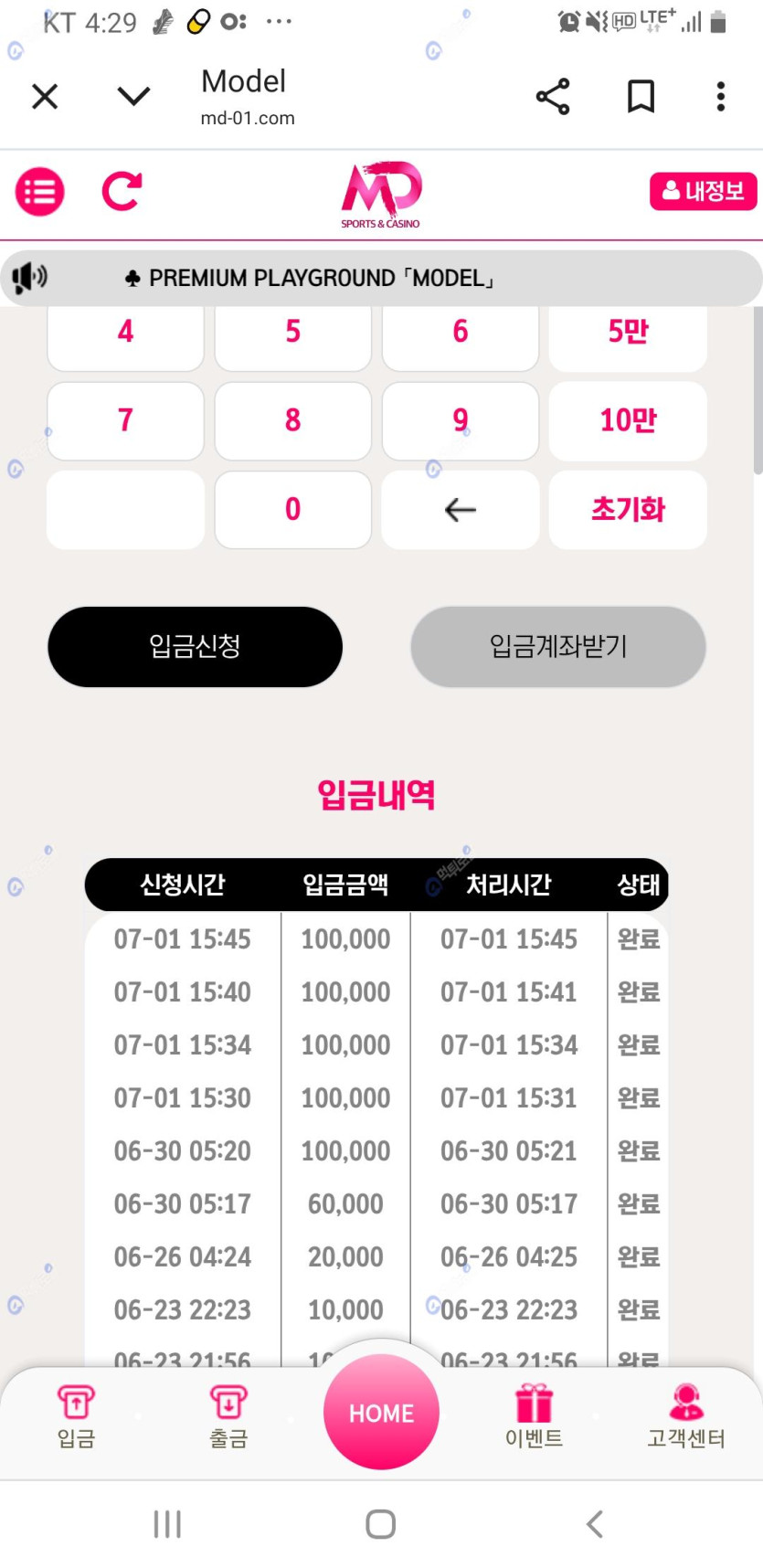Open the browser overflow menu
763x1568 pixels.
pos(720,96)
